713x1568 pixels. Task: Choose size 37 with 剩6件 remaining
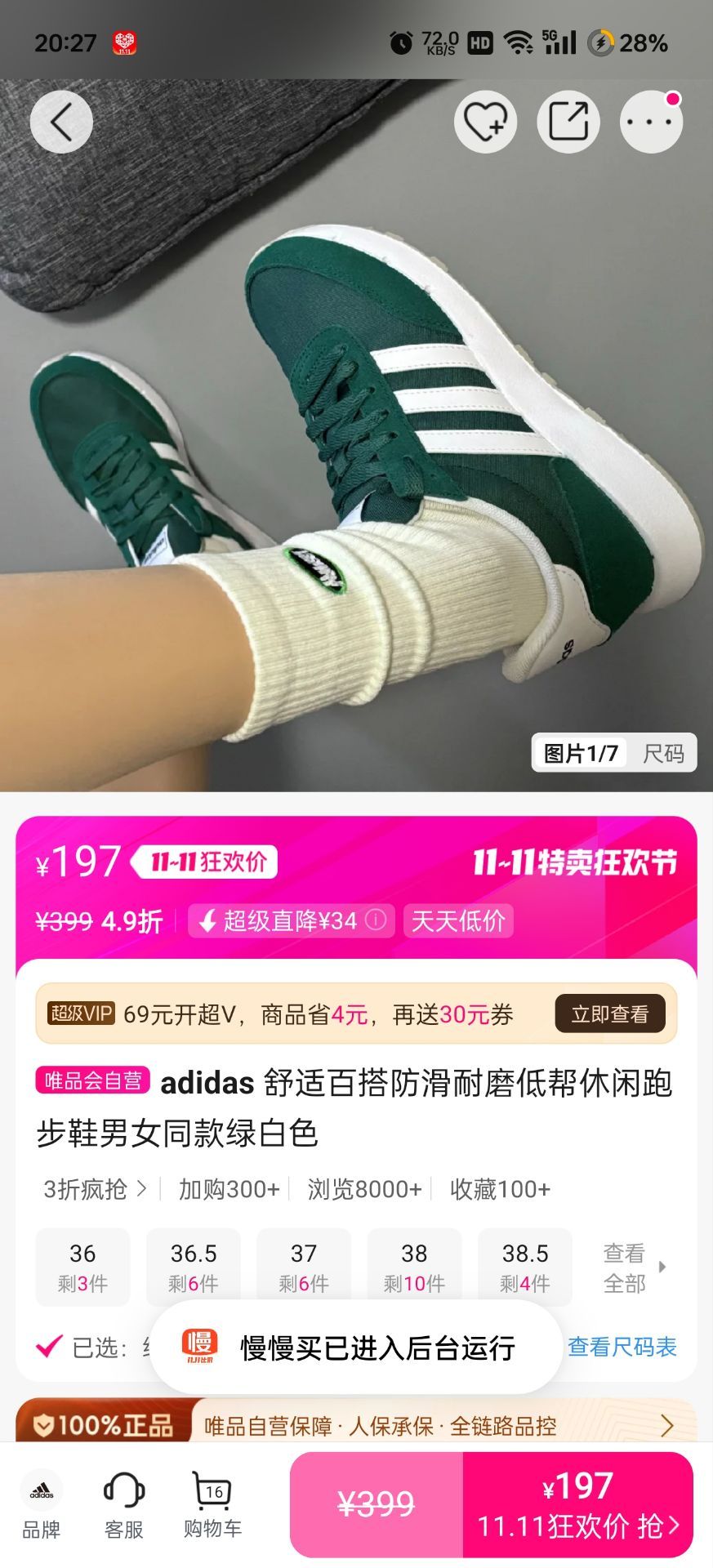303,1267
